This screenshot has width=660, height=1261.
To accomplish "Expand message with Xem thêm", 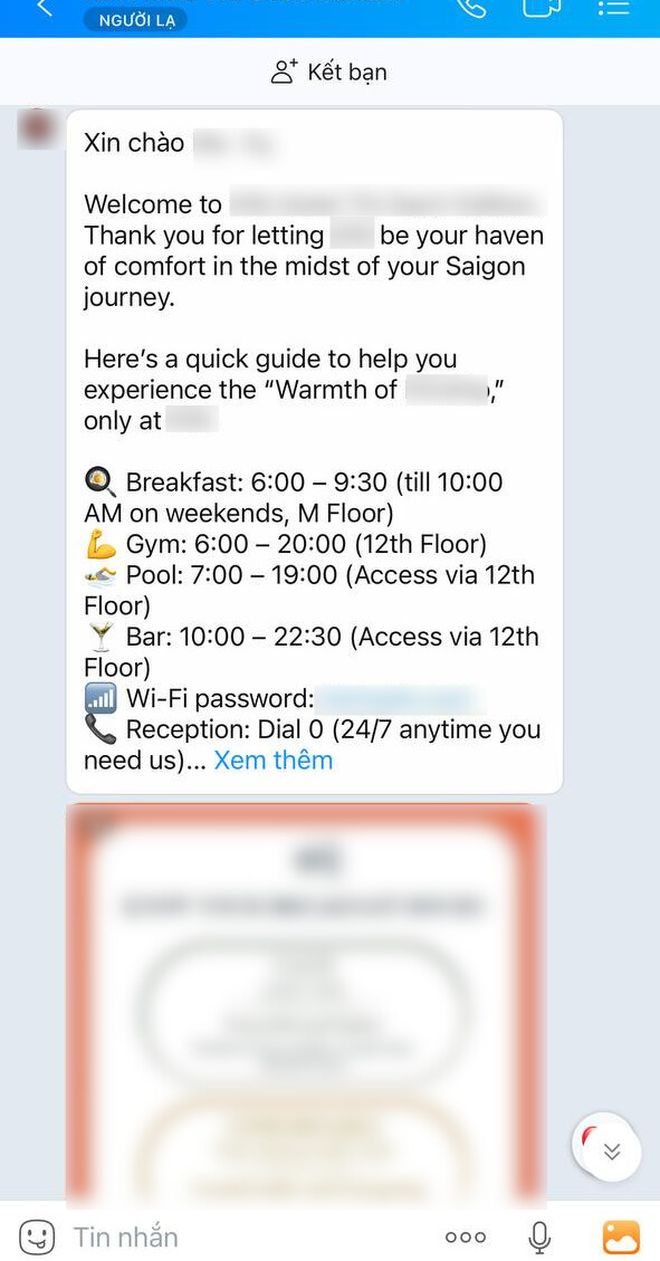I will click(x=273, y=760).
